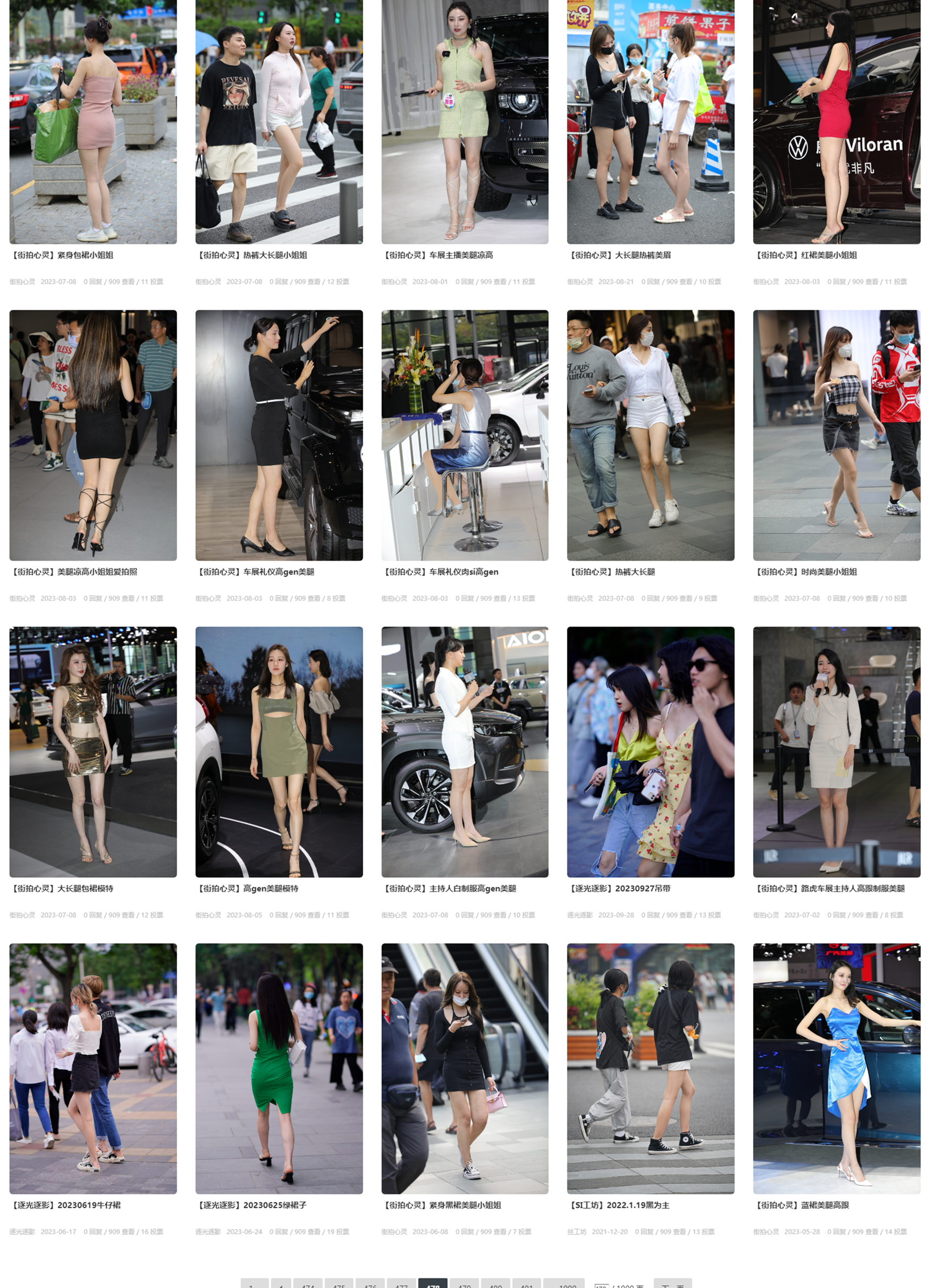Tap the 美腿凉高小姐姐爱拍照 title link

coord(74,571)
